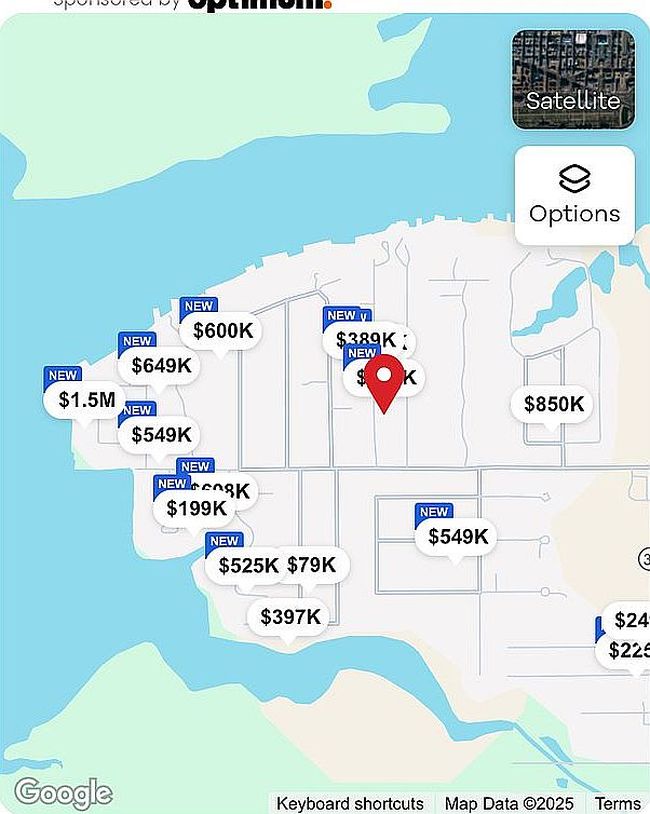Select the $1.5M listing marker
Image resolution: width=650 pixels, height=814 pixels.
tap(86, 400)
